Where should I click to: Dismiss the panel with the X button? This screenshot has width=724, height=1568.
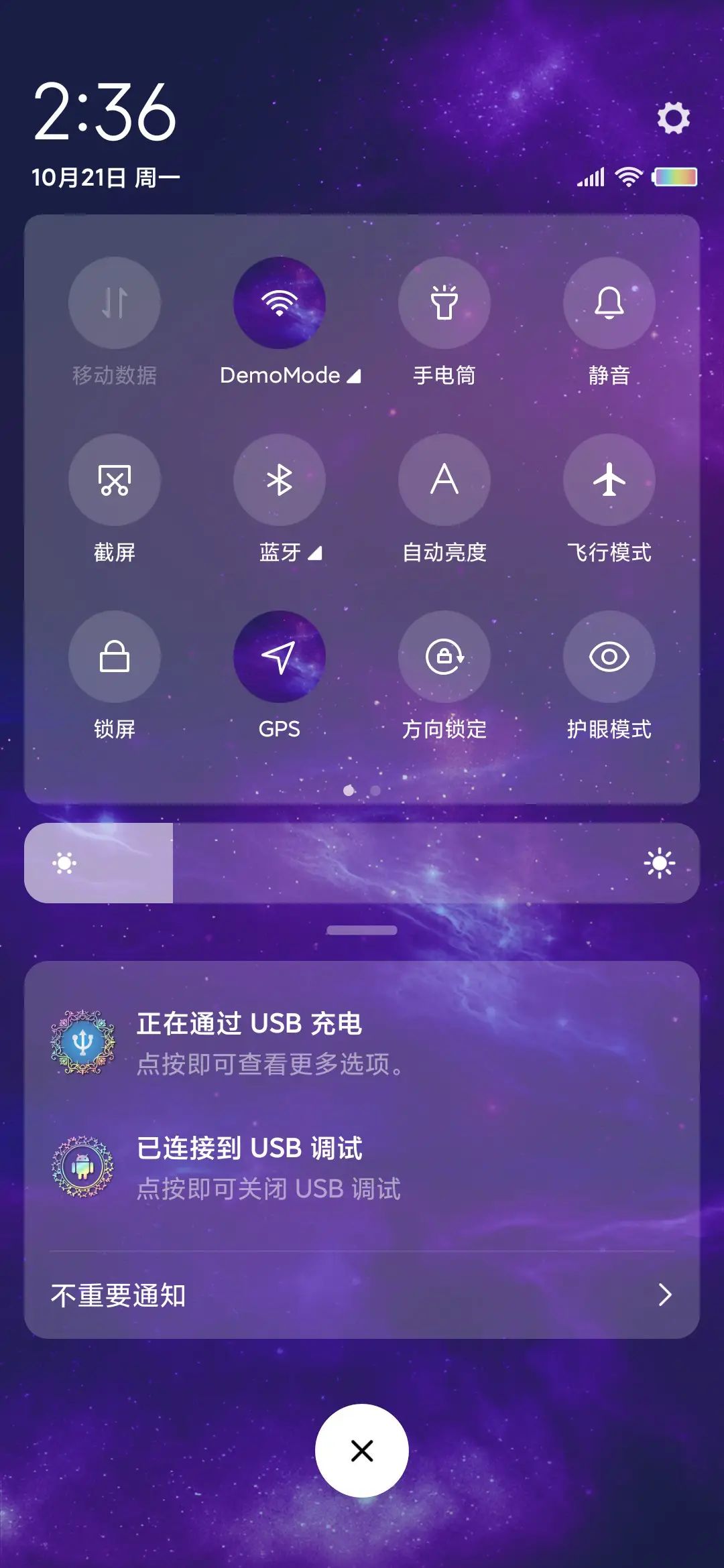pos(362,1450)
